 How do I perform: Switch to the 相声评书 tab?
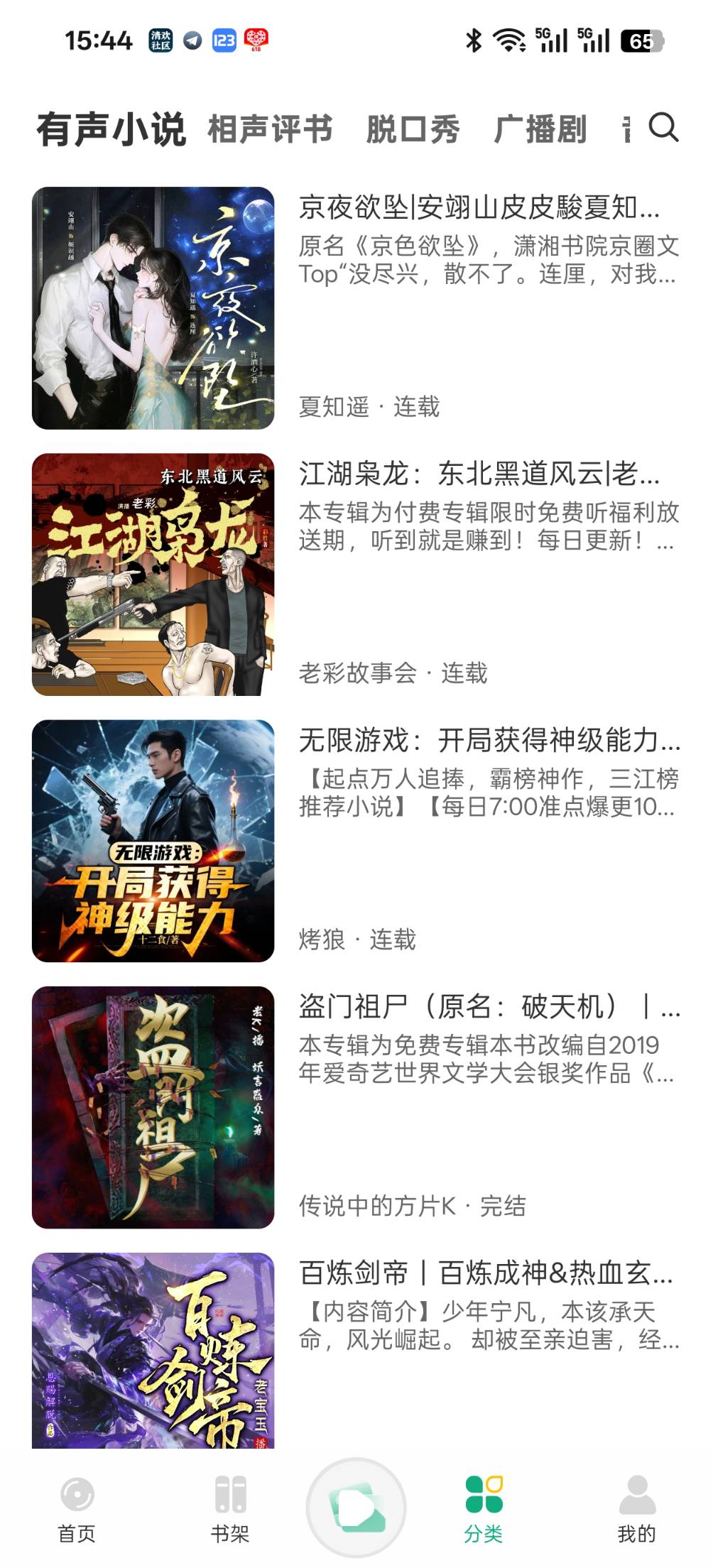point(270,129)
